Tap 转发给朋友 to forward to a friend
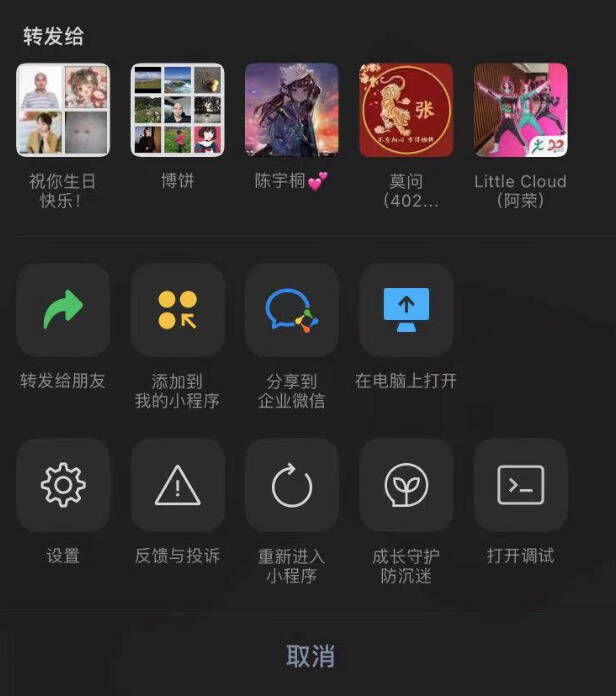The height and width of the screenshot is (696, 616). pyautogui.click(x=63, y=311)
